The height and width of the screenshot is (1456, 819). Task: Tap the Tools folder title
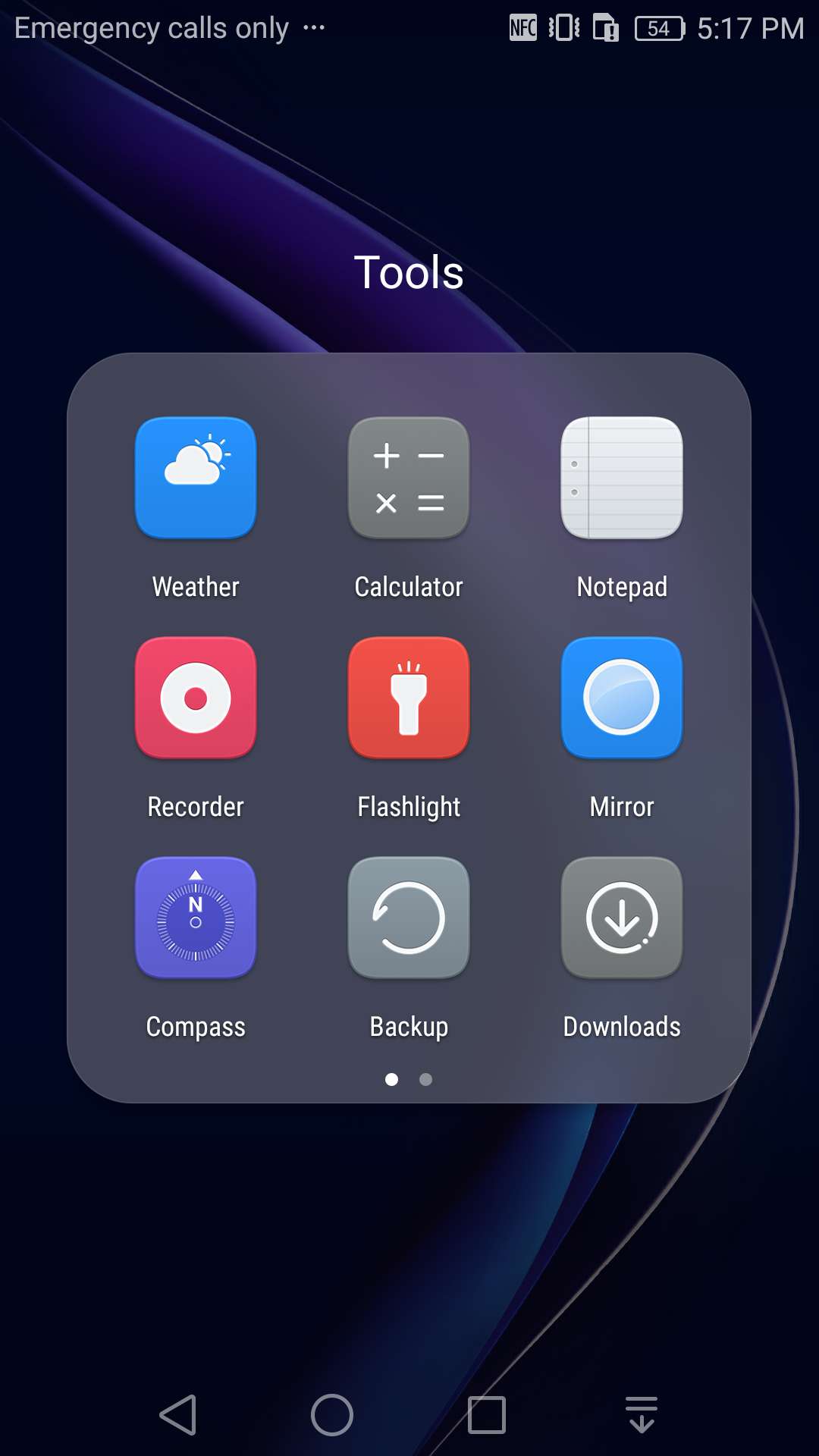[x=409, y=272]
